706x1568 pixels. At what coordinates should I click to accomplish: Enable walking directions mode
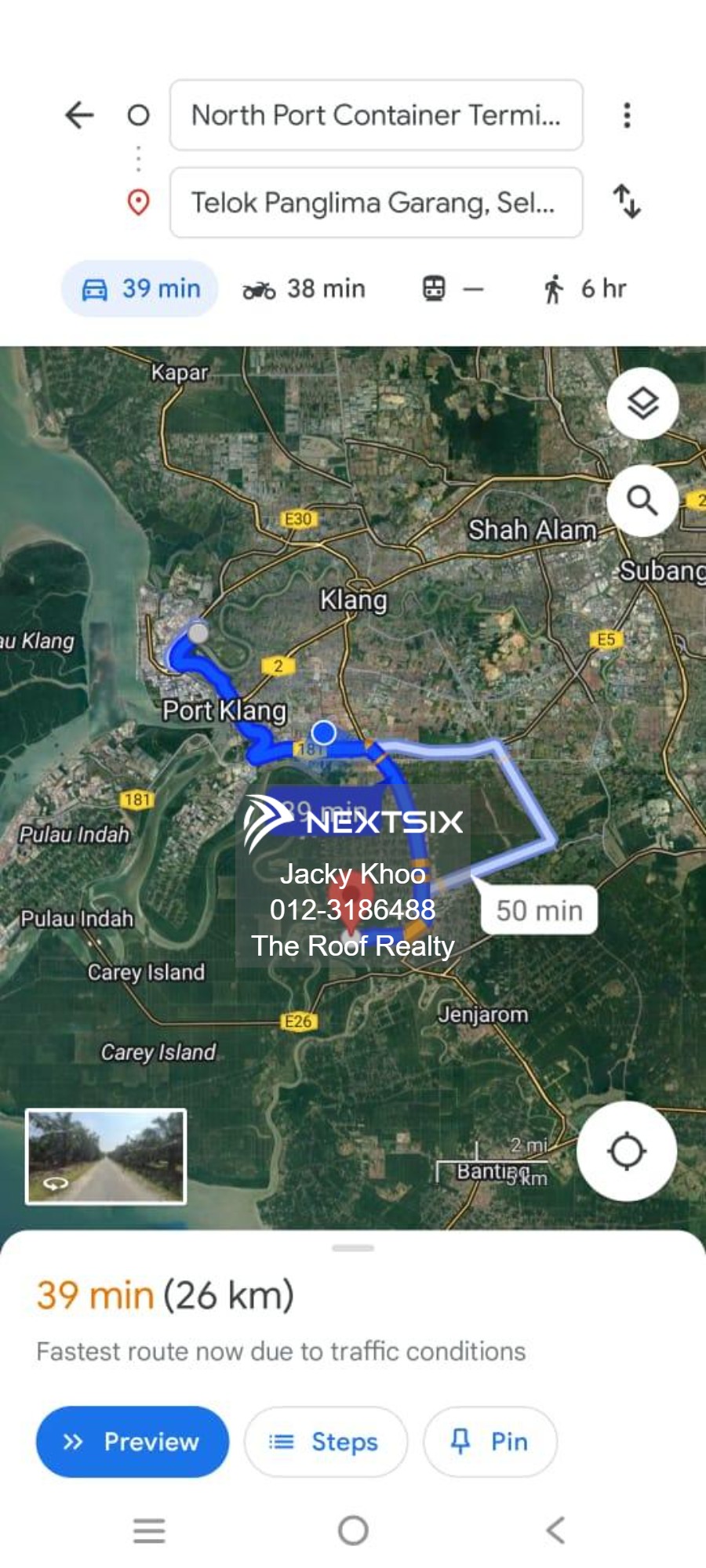click(x=586, y=289)
